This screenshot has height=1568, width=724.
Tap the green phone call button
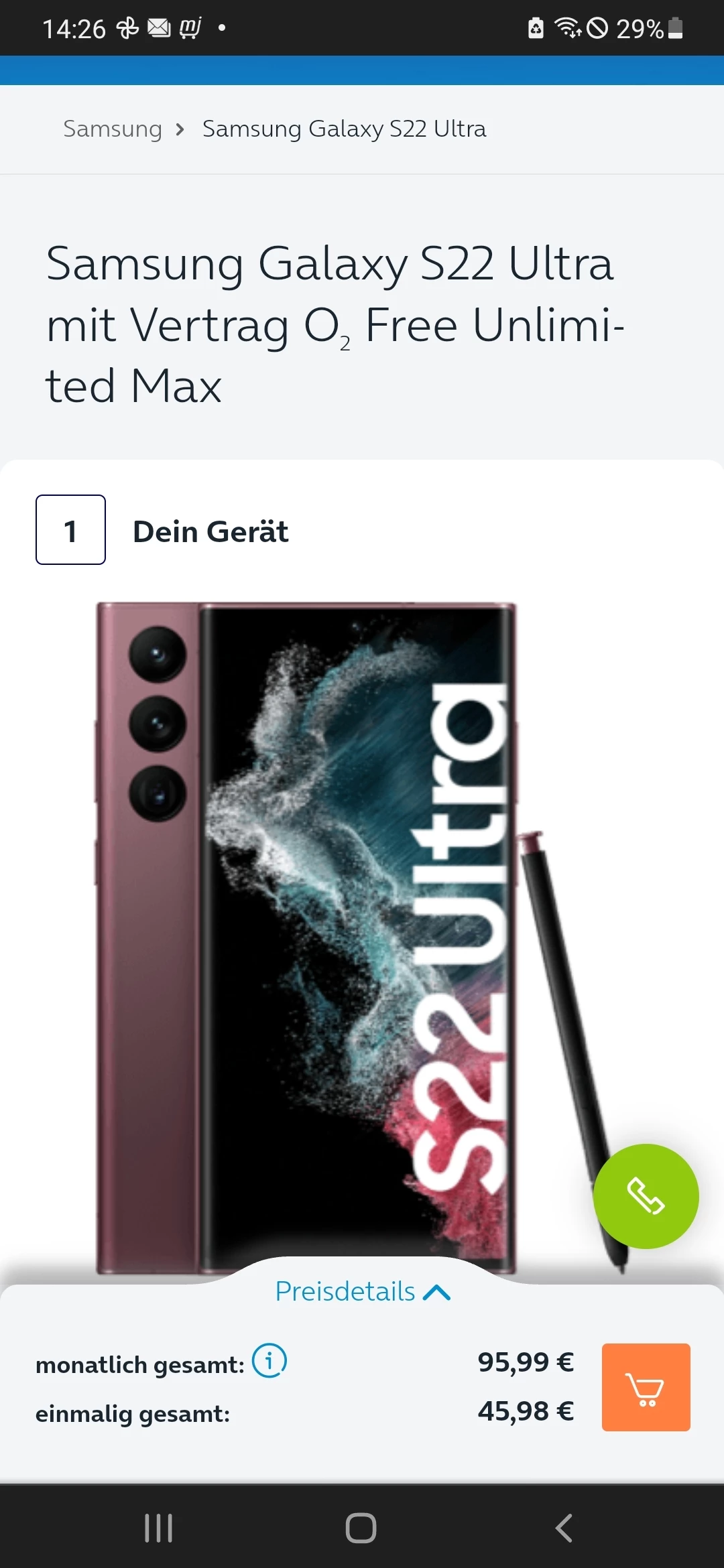(646, 1196)
